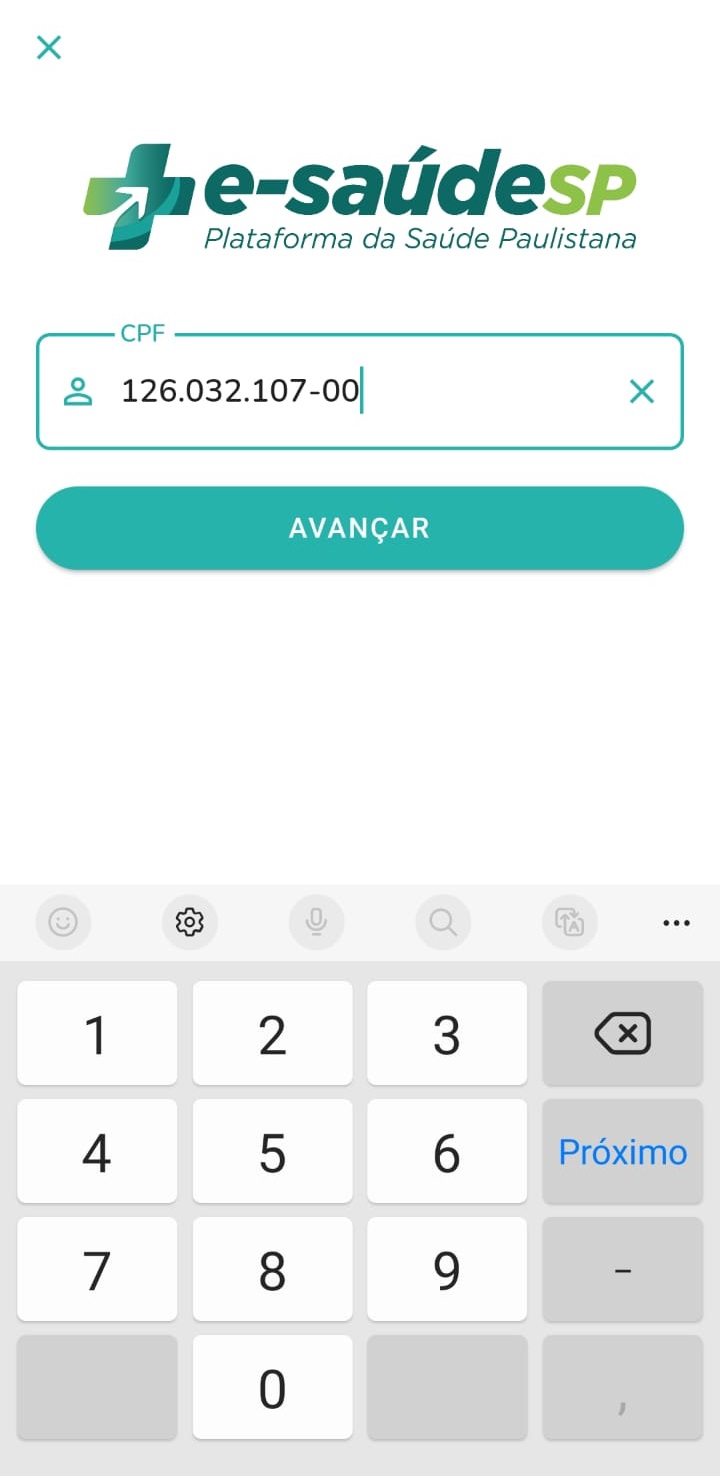The height and width of the screenshot is (1476, 720).
Task: Close the login screen
Action: point(49,47)
